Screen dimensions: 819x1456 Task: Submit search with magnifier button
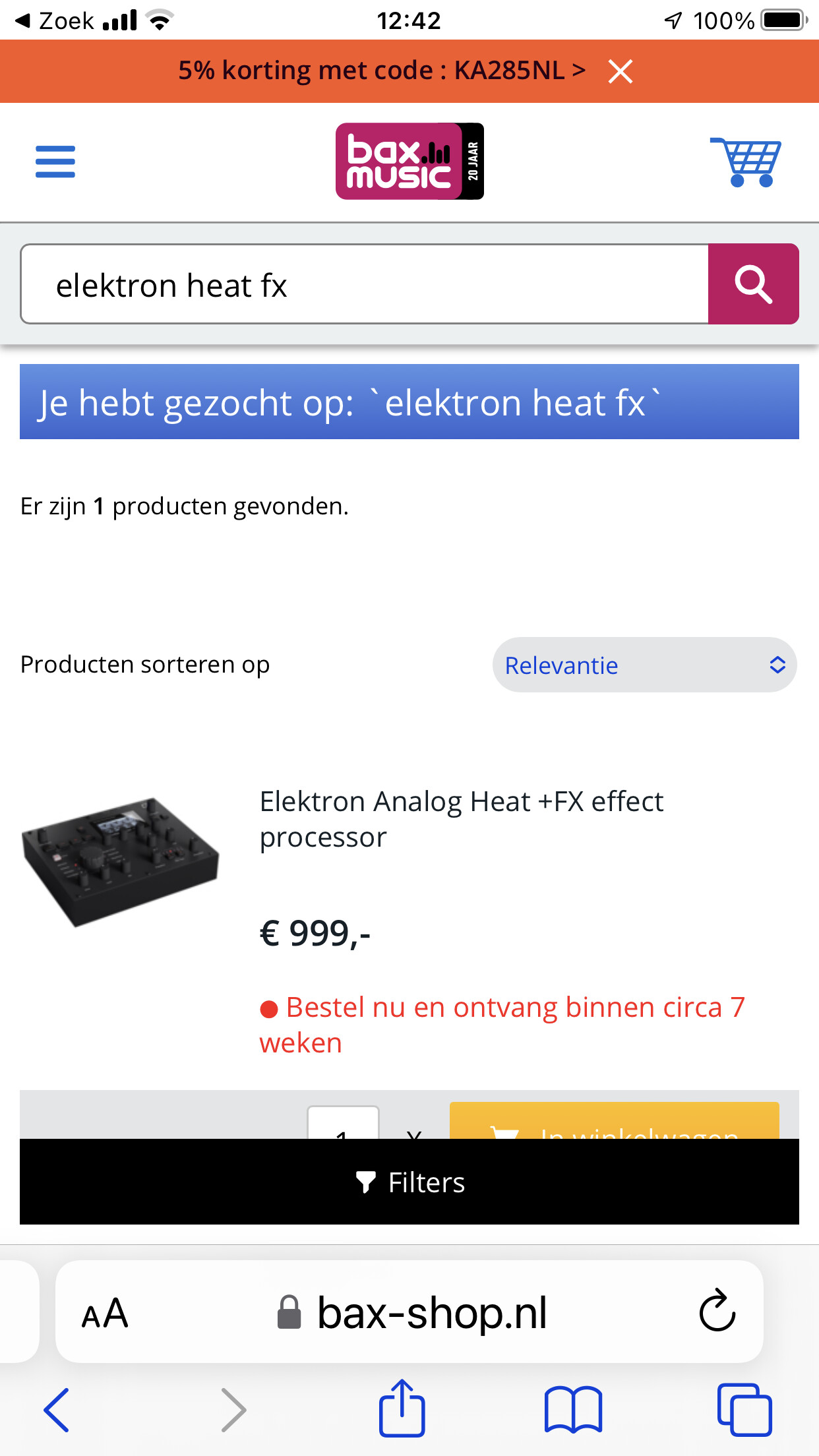click(753, 284)
